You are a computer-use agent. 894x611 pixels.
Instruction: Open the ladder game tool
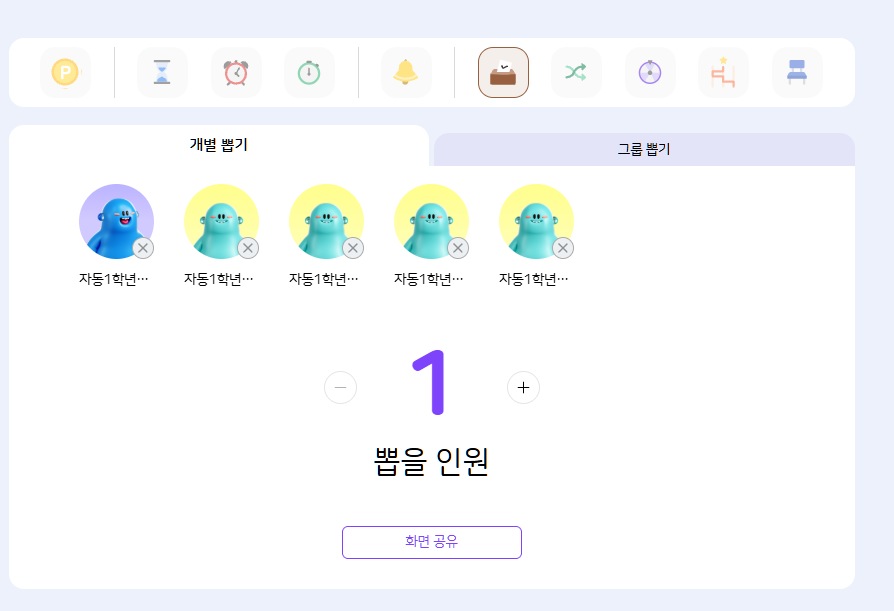pos(723,72)
